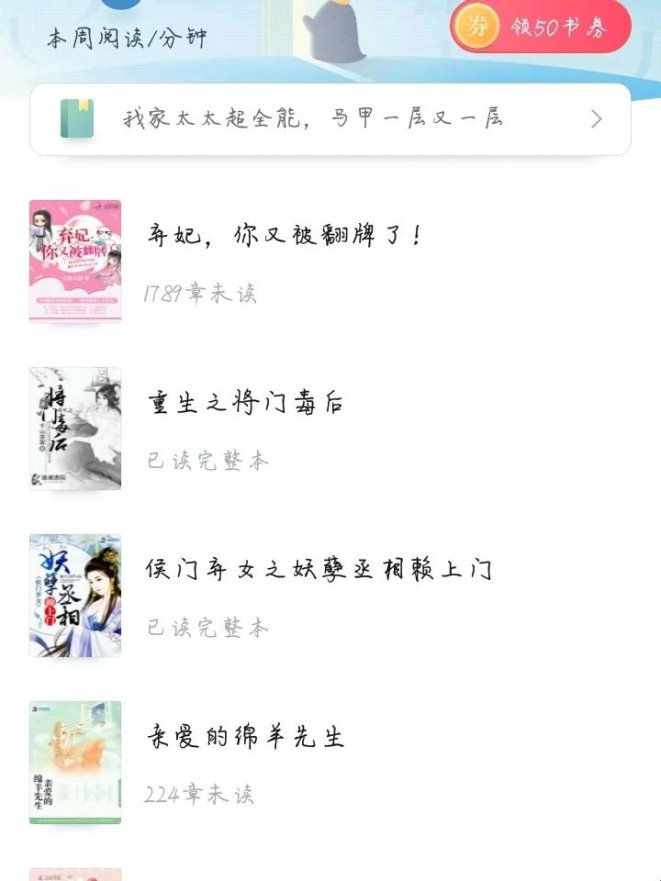Claim the 领50书券 coupon
This screenshot has height=881, width=661.
541,27
